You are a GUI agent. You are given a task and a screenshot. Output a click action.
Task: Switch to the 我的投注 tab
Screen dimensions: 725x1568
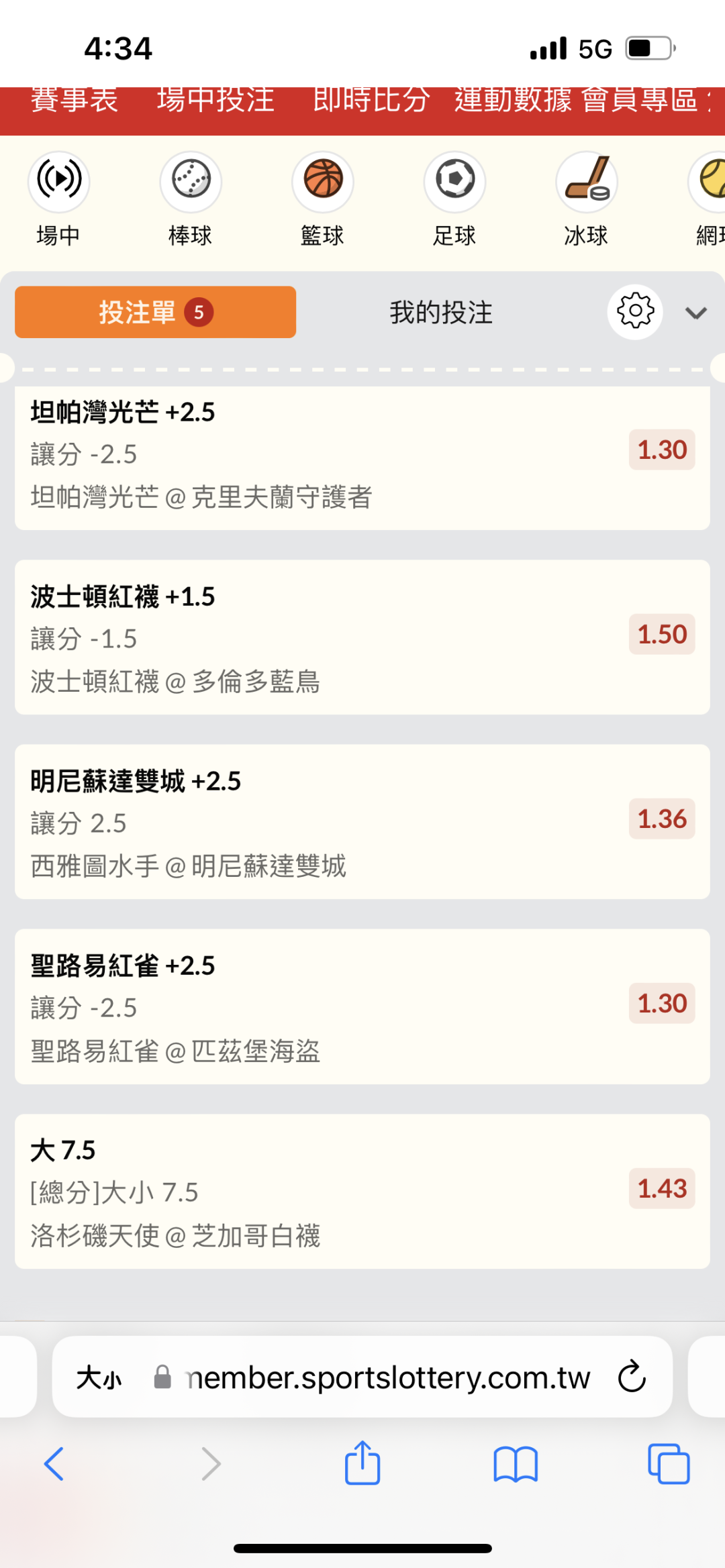pyautogui.click(x=441, y=313)
